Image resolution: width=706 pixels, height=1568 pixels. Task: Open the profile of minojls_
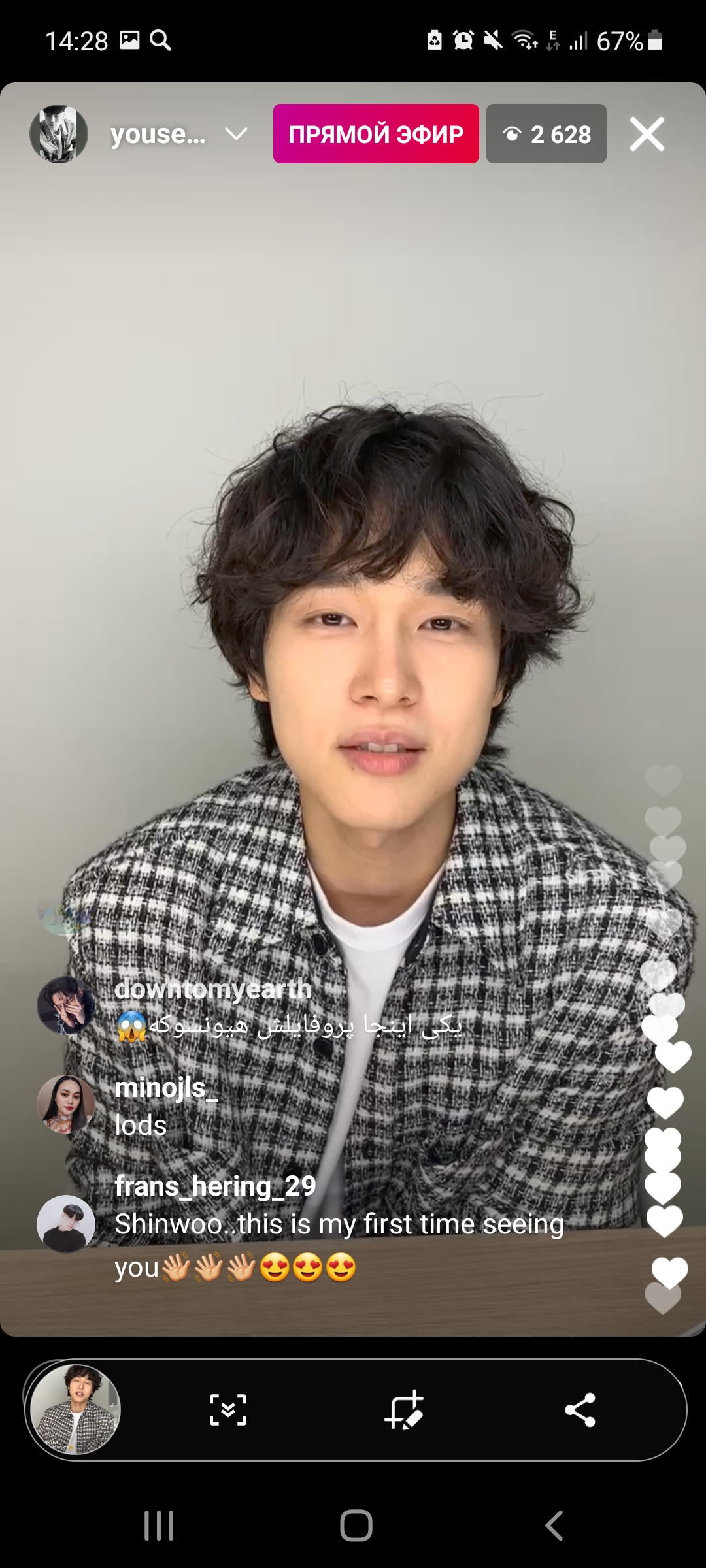point(65,1104)
